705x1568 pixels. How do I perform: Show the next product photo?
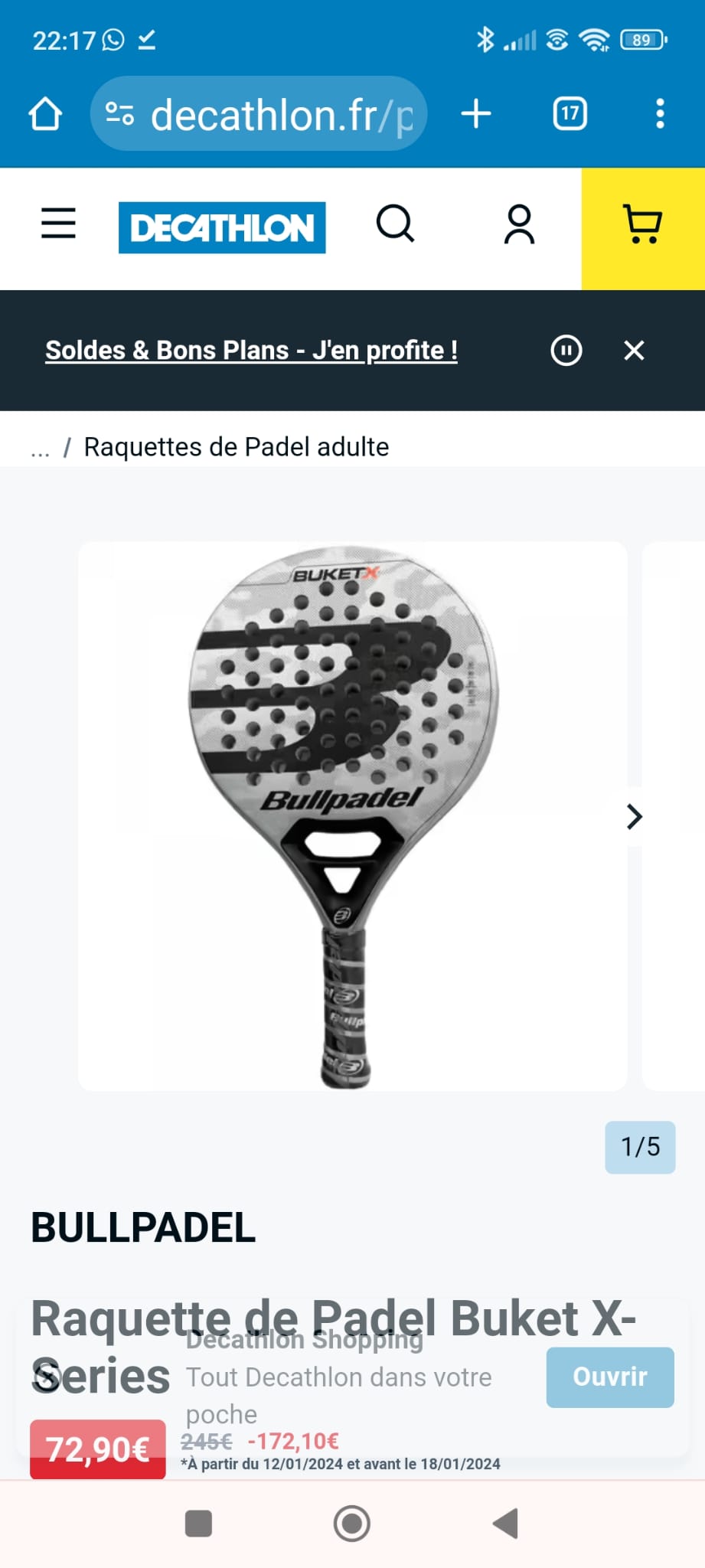click(634, 816)
